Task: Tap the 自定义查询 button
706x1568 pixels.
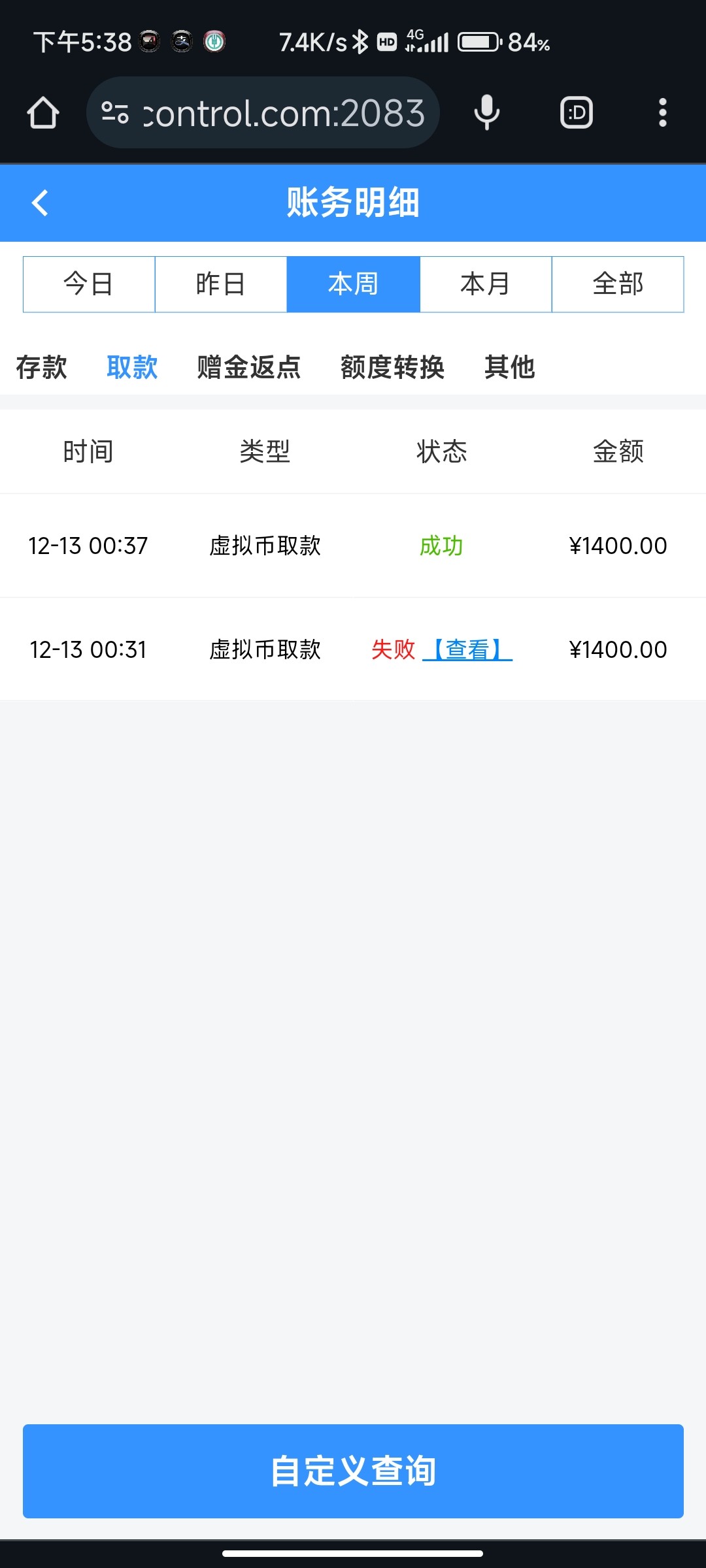Action: coord(353,1471)
